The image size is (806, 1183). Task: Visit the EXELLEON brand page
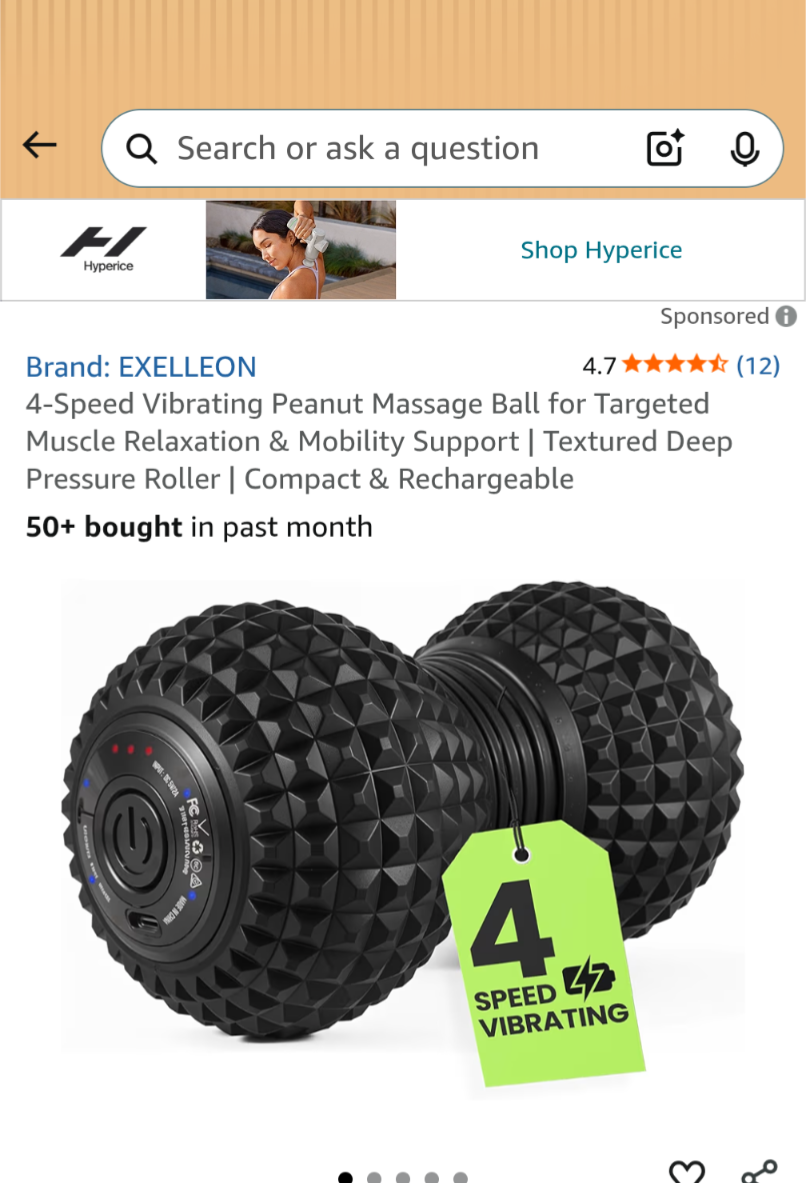pos(141,366)
